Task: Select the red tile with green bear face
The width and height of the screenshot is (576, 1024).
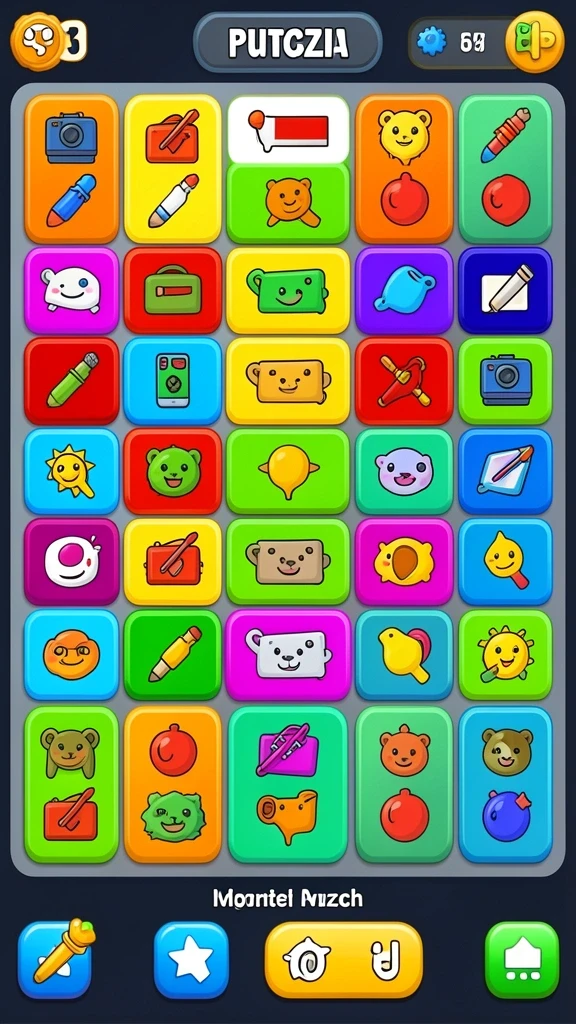Action: [172, 471]
